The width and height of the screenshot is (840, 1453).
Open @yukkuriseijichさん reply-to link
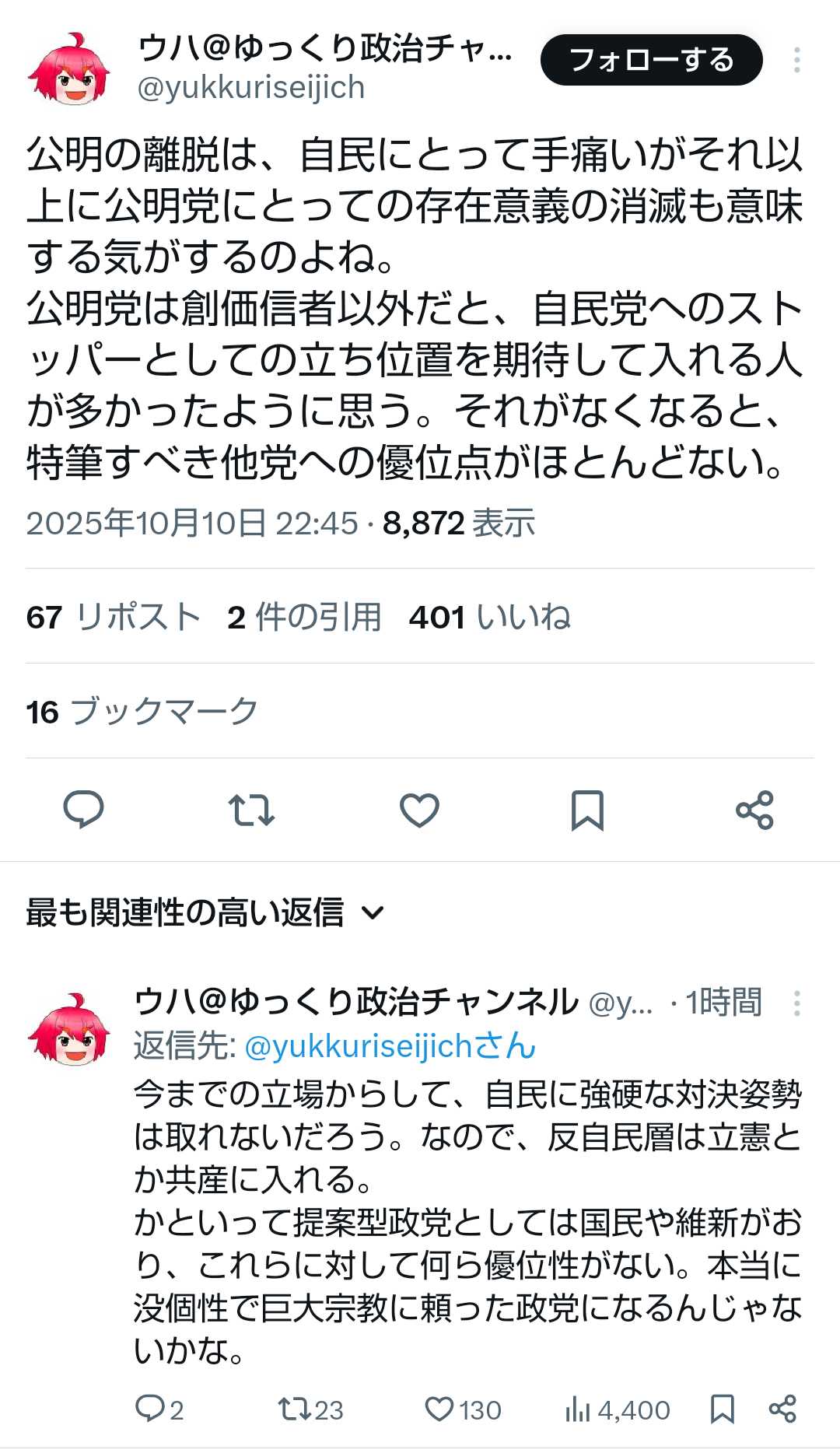coord(390,1046)
